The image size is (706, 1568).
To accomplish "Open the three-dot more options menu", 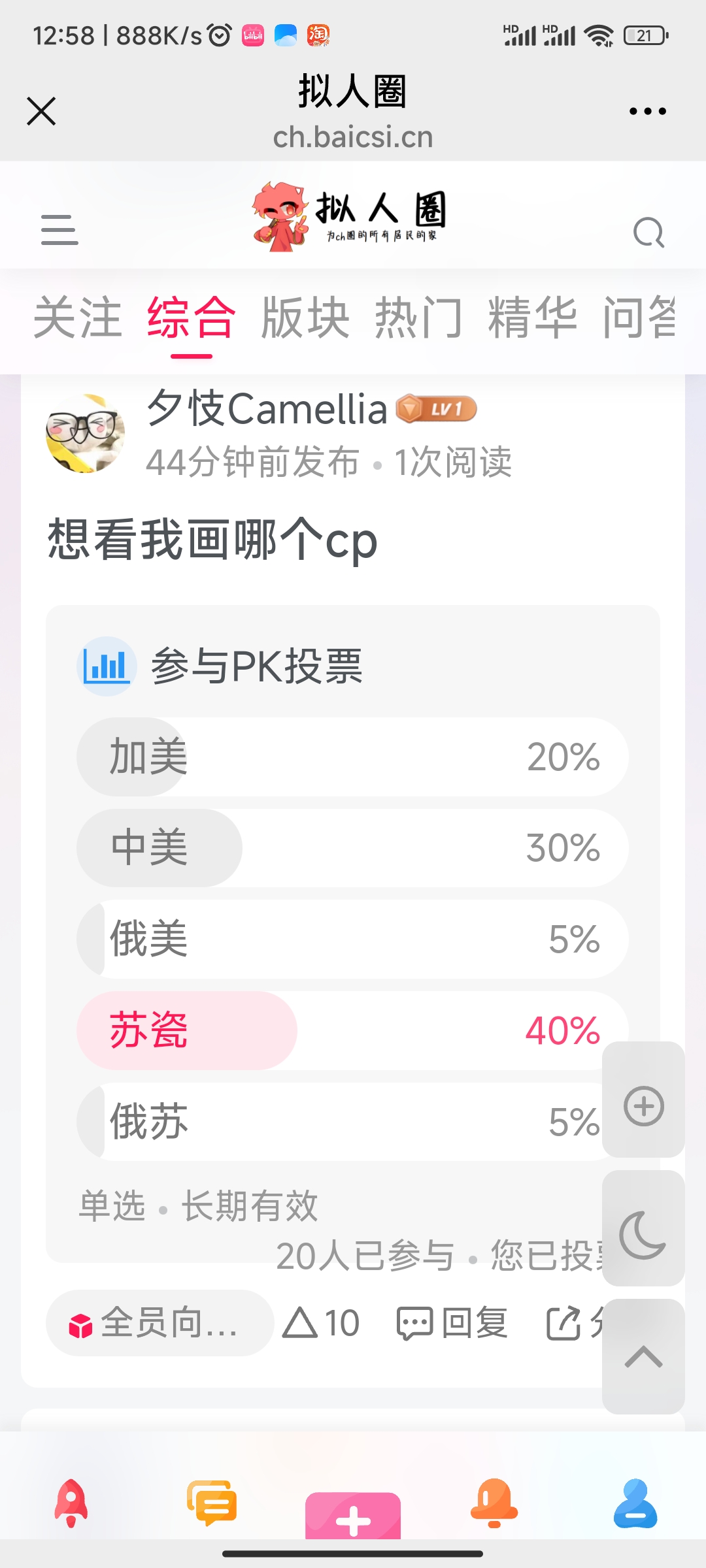I will (647, 111).
